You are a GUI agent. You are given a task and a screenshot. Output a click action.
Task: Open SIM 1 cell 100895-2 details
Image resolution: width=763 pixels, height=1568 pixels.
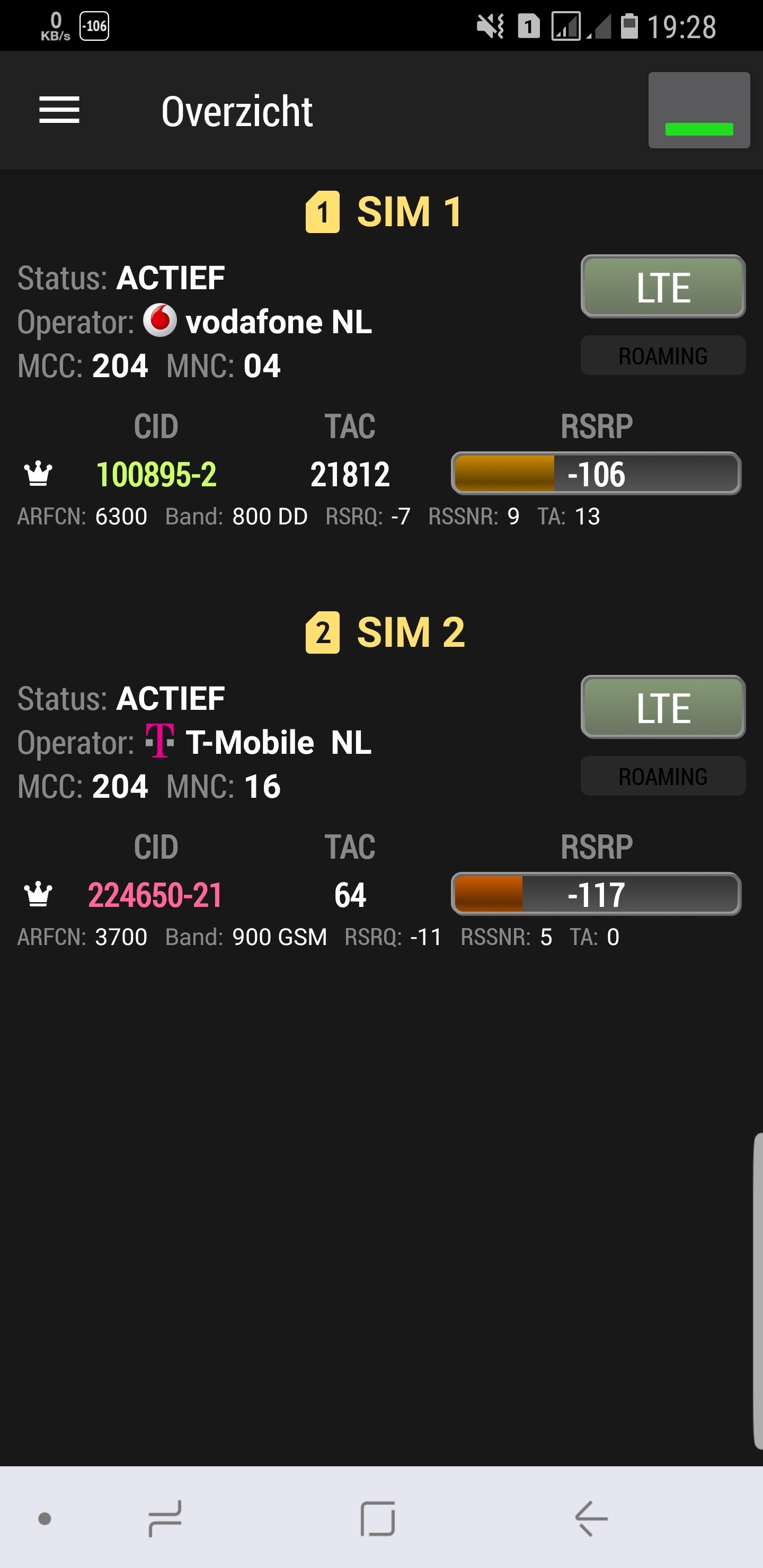pyautogui.click(x=156, y=474)
